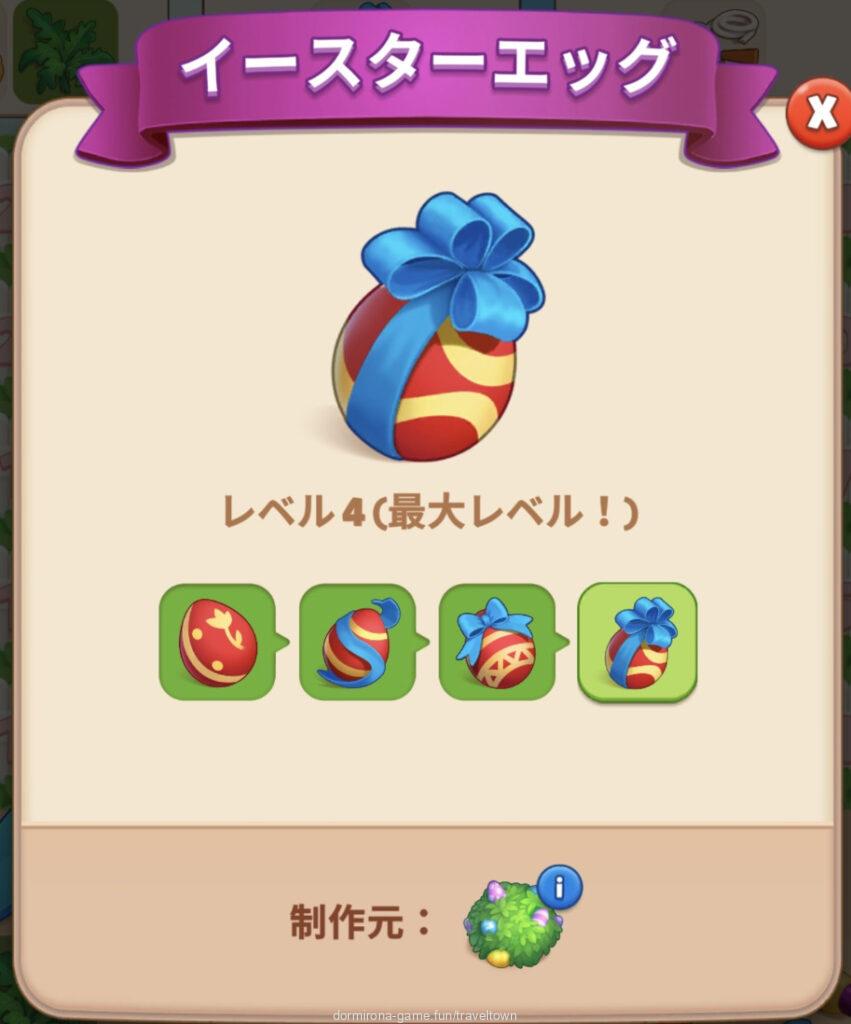This screenshot has width=851, height=1024.
Task: Select the level 2 egg with blue ribbon wrap
Action: pyautogui.click(x=357, y=642)
